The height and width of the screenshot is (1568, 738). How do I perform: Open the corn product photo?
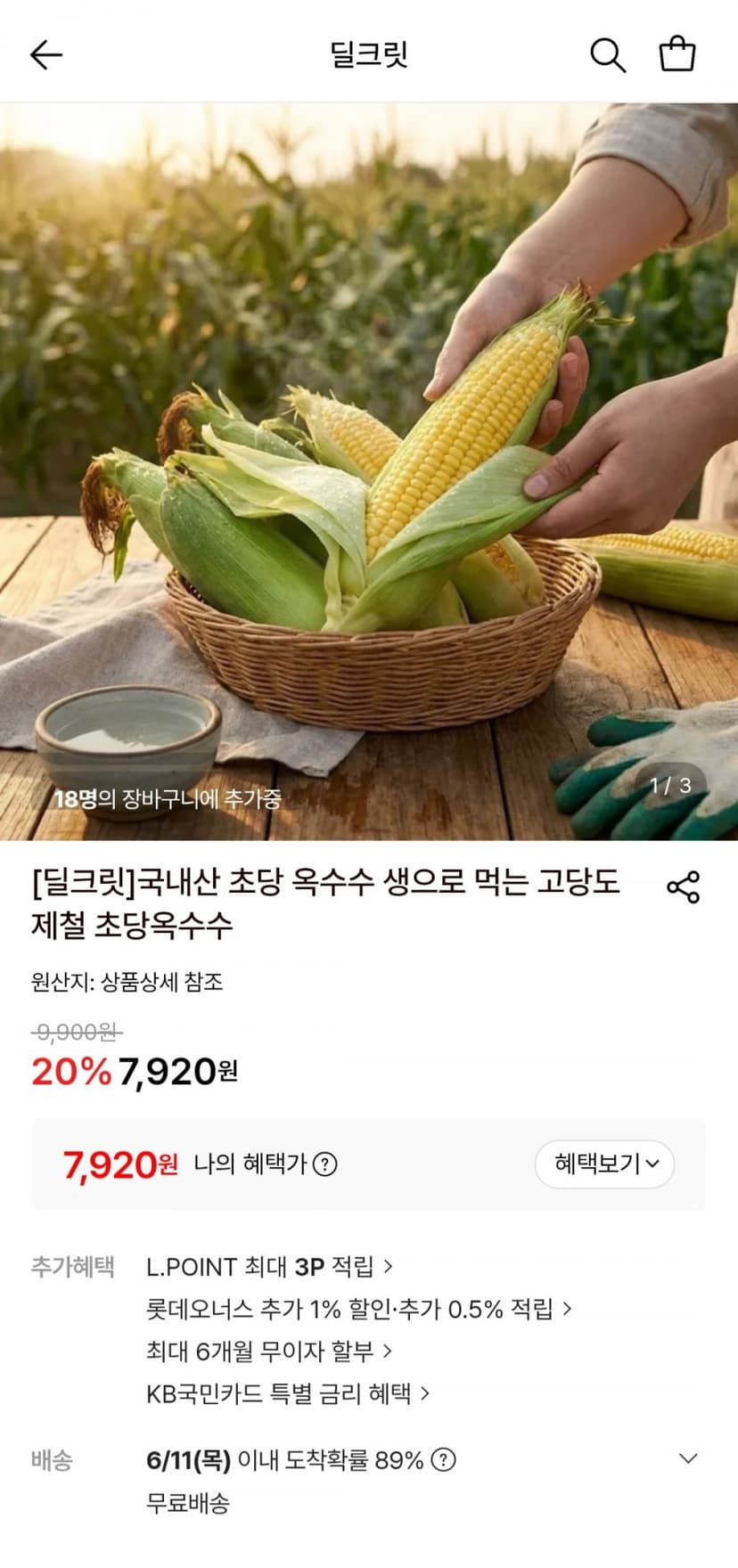tap(369, 471)
